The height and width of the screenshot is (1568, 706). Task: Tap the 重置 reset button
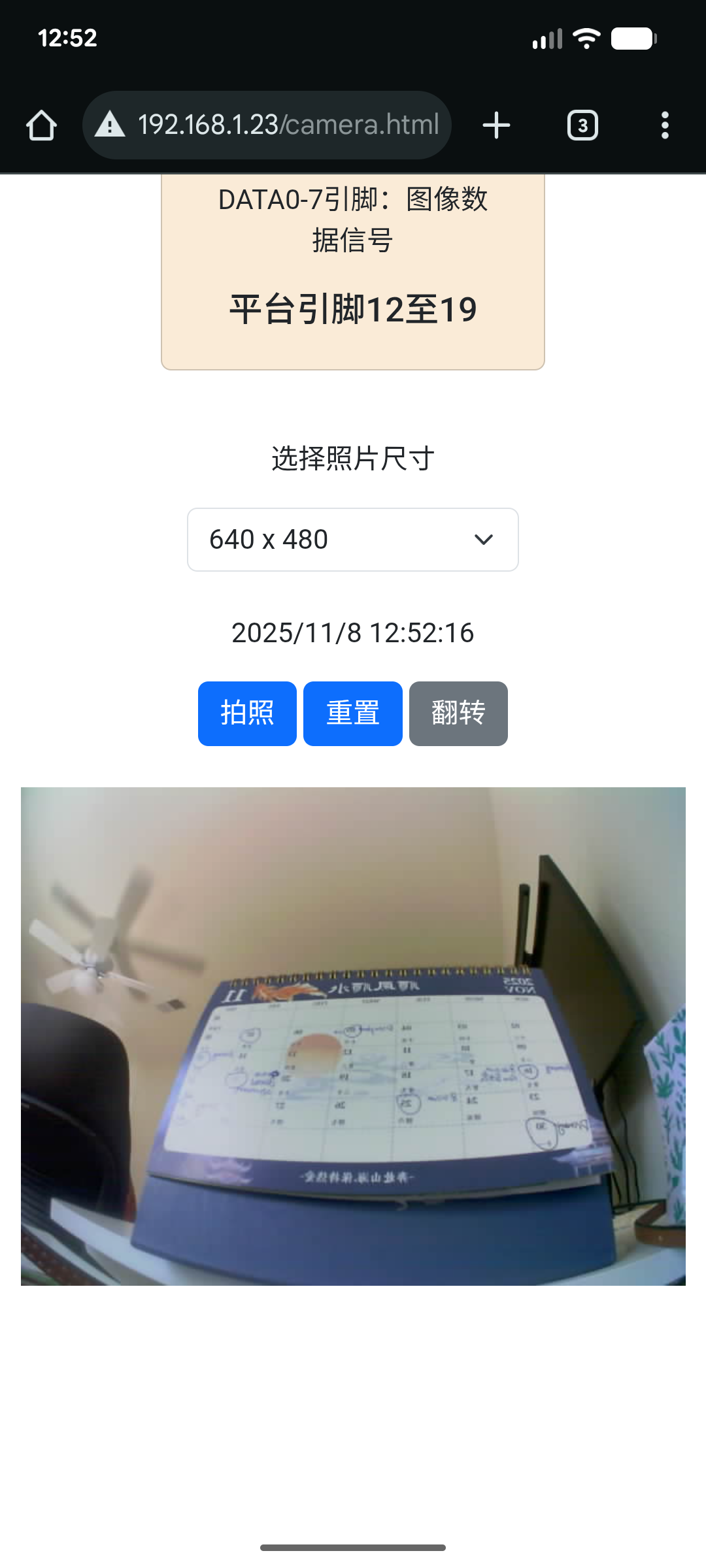(x=353, y=713)
